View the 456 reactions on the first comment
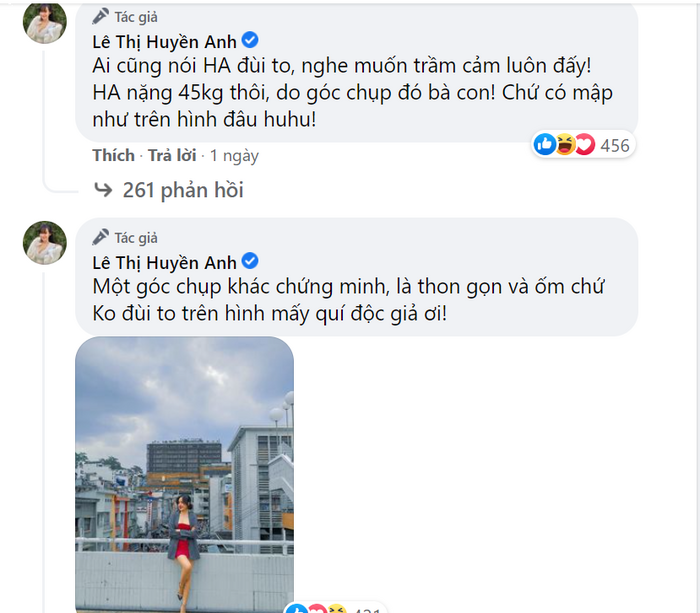700x613 pixels. 583,145
